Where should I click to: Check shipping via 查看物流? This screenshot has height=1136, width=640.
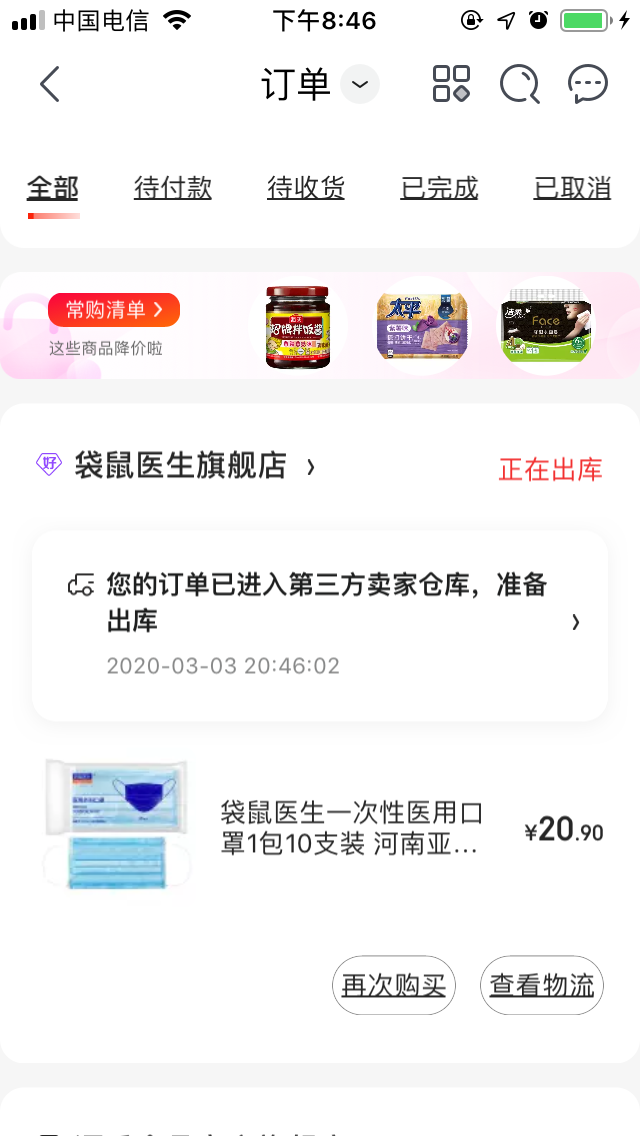point(542,986)
